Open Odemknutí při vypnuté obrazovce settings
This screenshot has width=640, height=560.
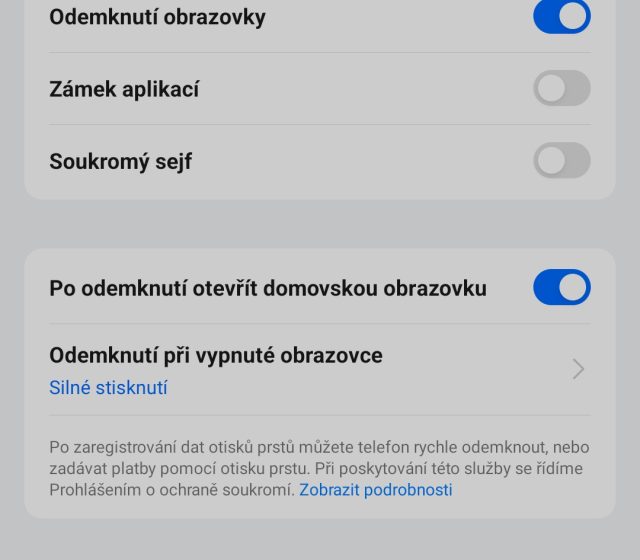tap(318, 369)
